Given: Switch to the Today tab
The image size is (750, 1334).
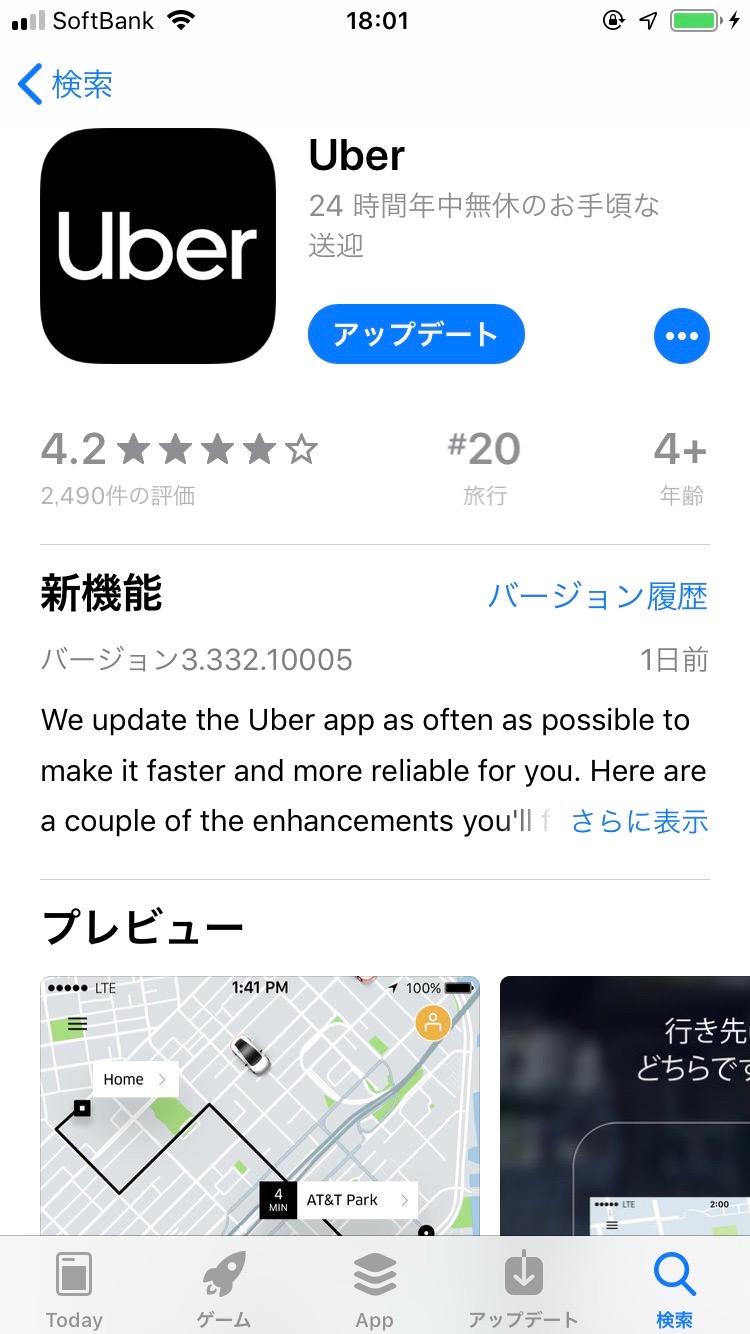Looking at the screenshot, I should [74, 1289].
